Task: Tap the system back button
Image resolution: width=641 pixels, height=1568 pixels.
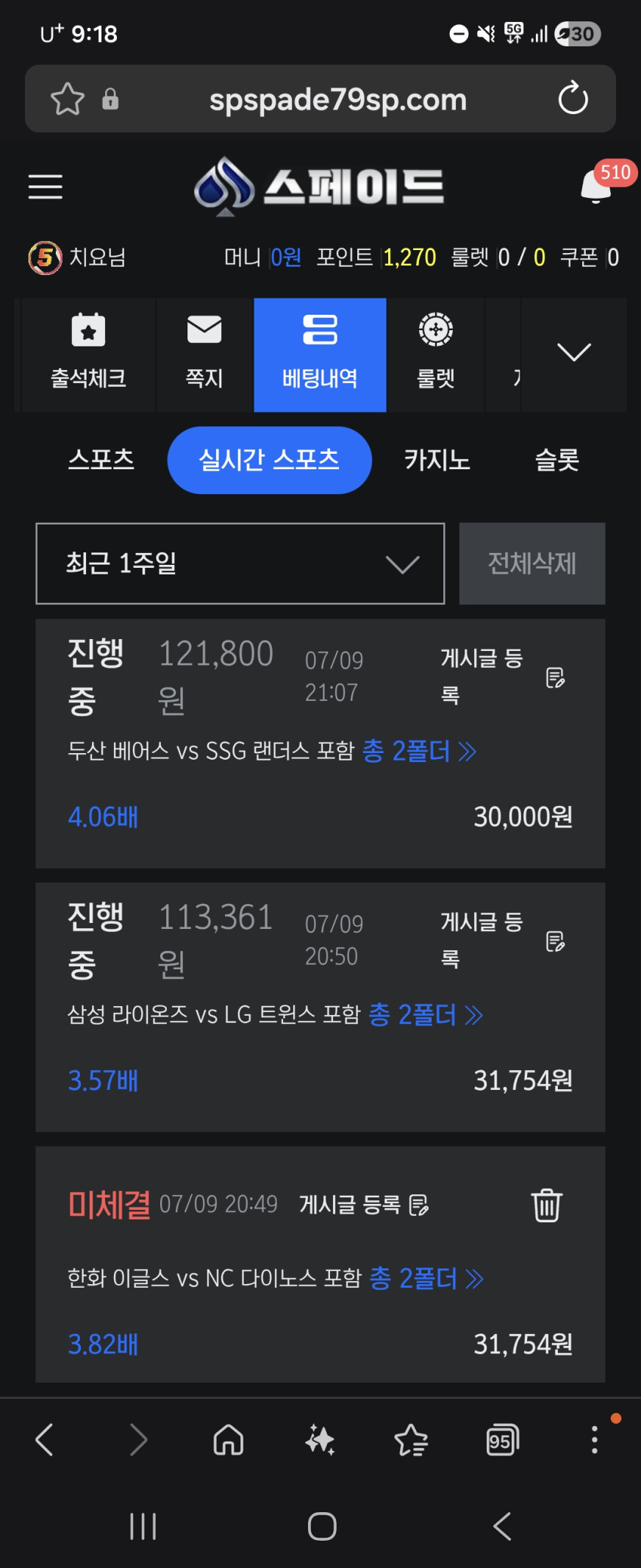Action: pos(502,1527)
